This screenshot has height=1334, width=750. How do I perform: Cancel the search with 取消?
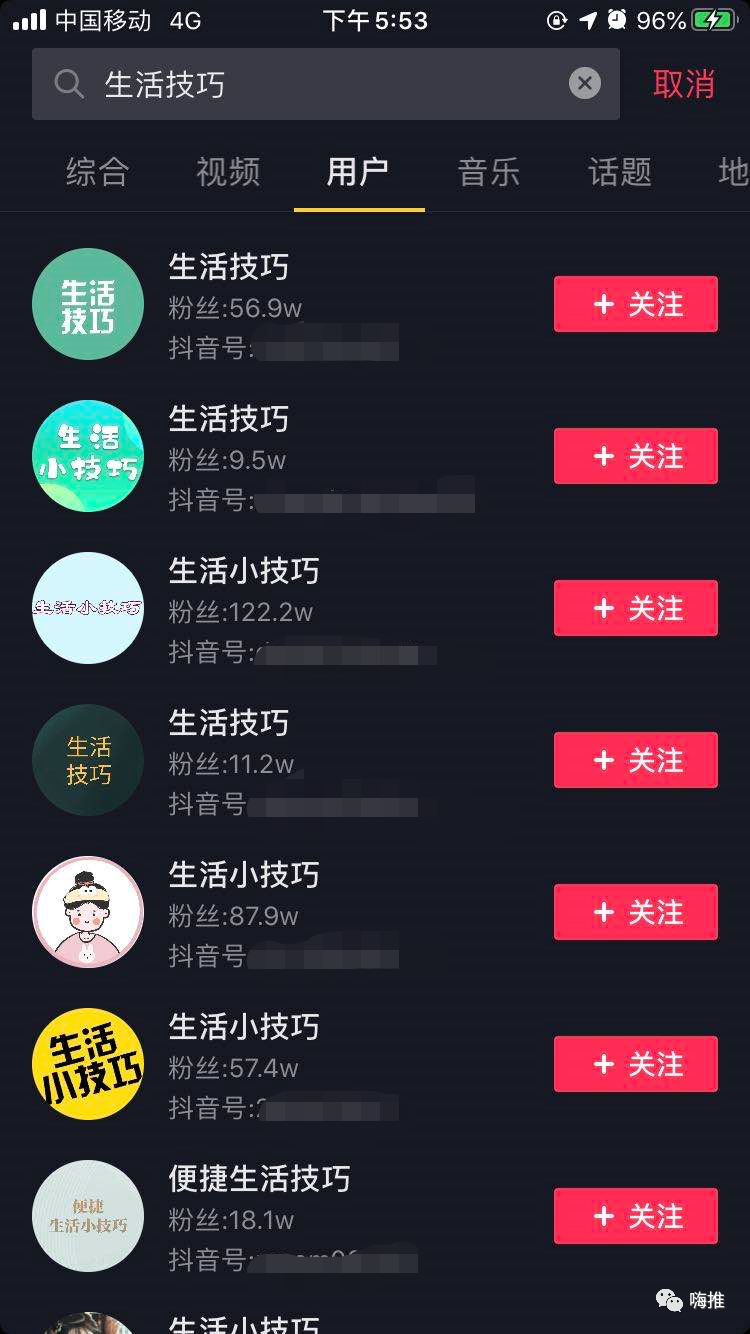click(684, 84)
